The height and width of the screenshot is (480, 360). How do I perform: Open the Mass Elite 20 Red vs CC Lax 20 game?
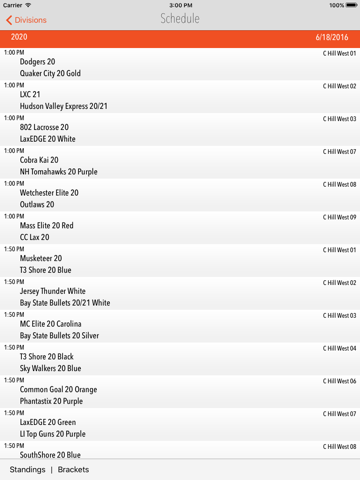[x=180, y=227]
